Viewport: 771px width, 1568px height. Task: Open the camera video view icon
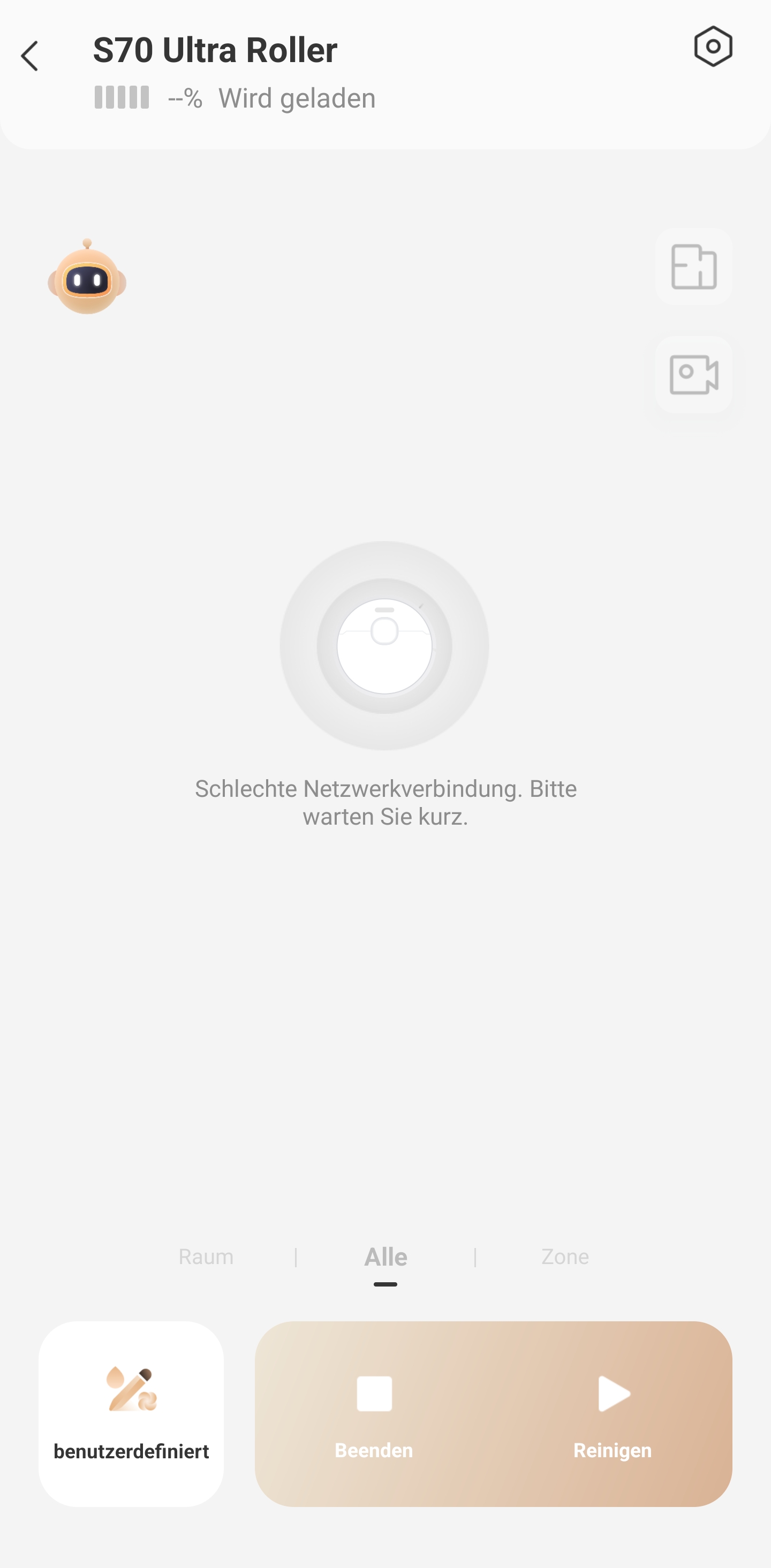[x=694, y=375]
